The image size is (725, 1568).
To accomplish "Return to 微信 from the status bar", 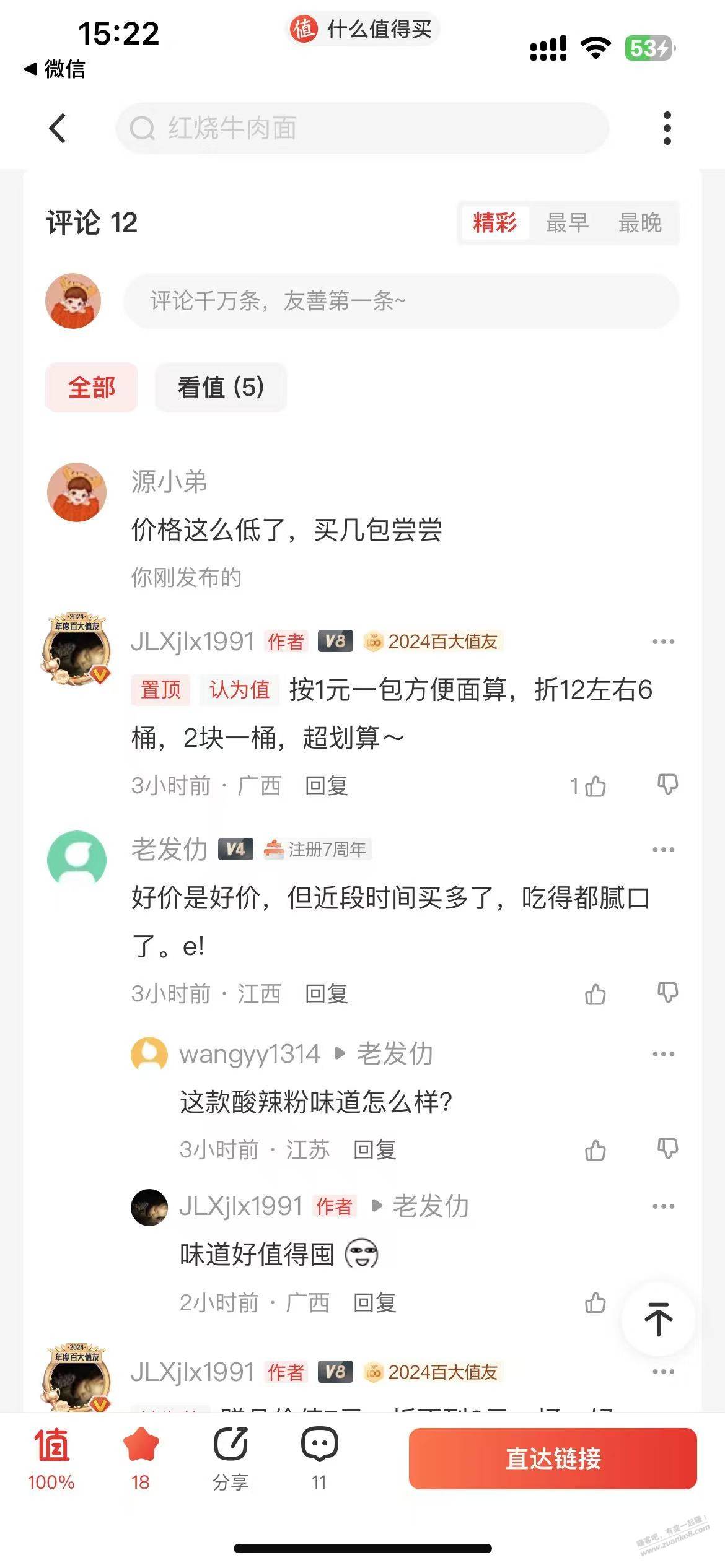I will (x=55, y=69).
